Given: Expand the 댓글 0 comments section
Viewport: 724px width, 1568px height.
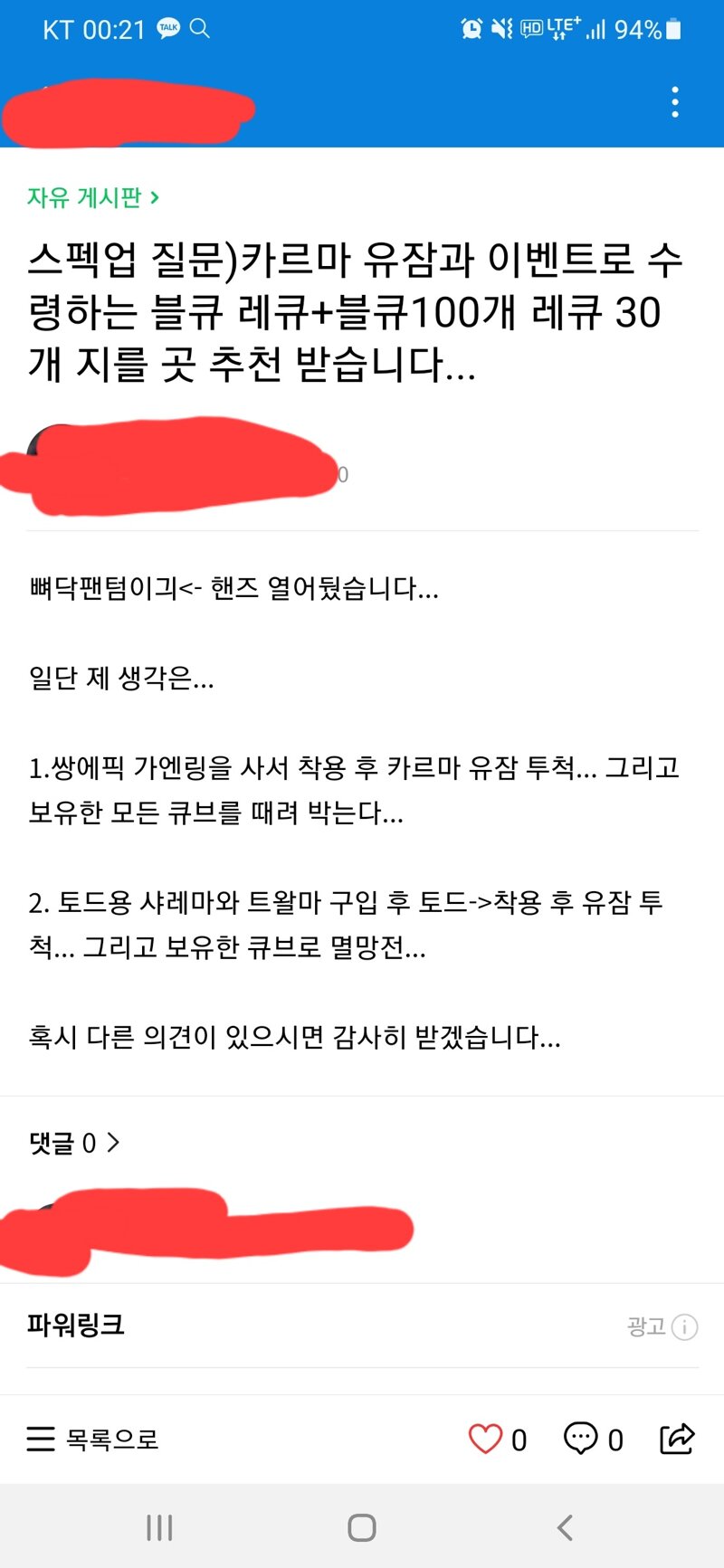Looking at the screenshot, I should tap(74, 1144).
